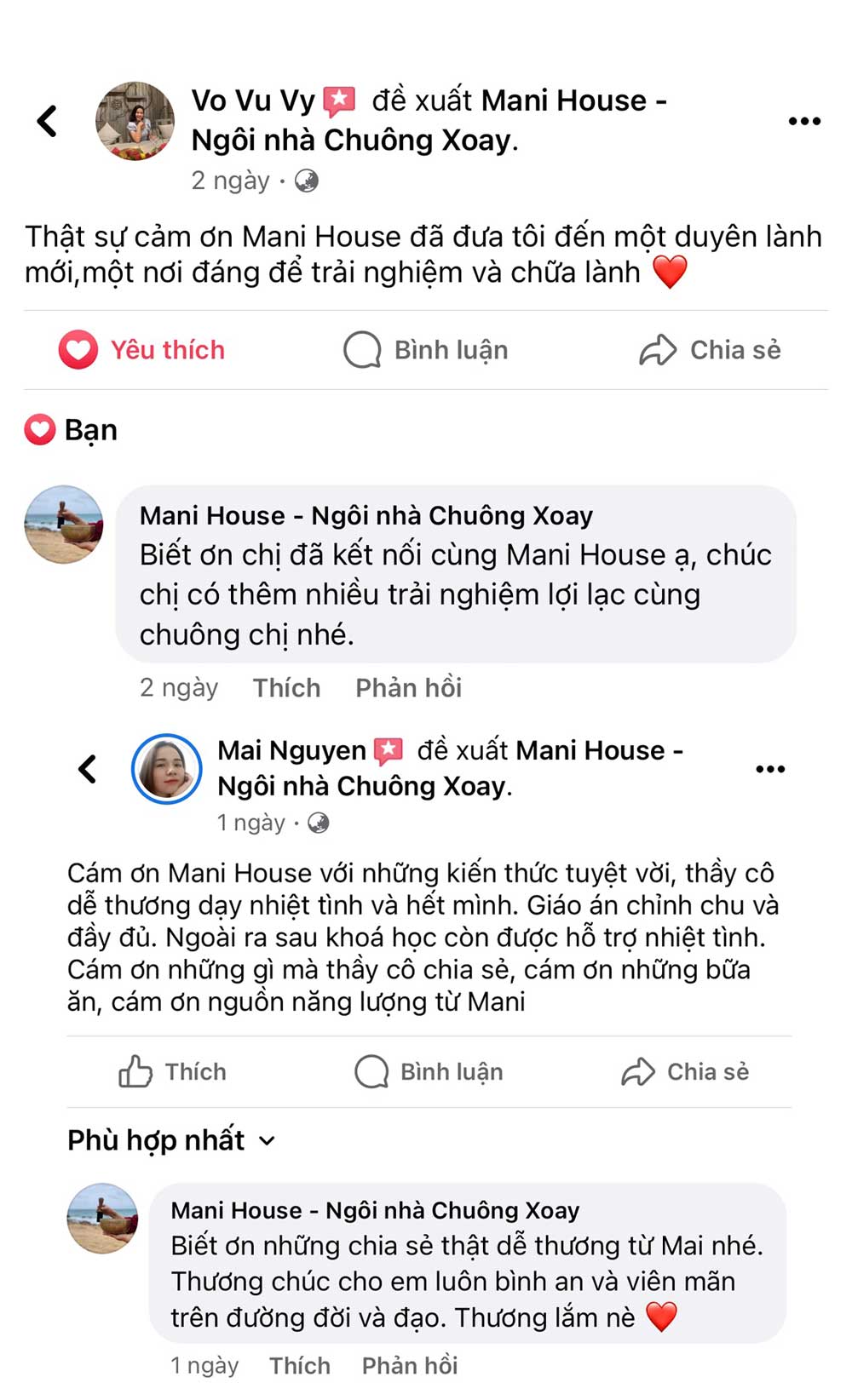The height and width of the screenshot is (1400, 852).
Task: Open Mani House avatar beside the 2 ngày comment
Action: coord(64,525)
